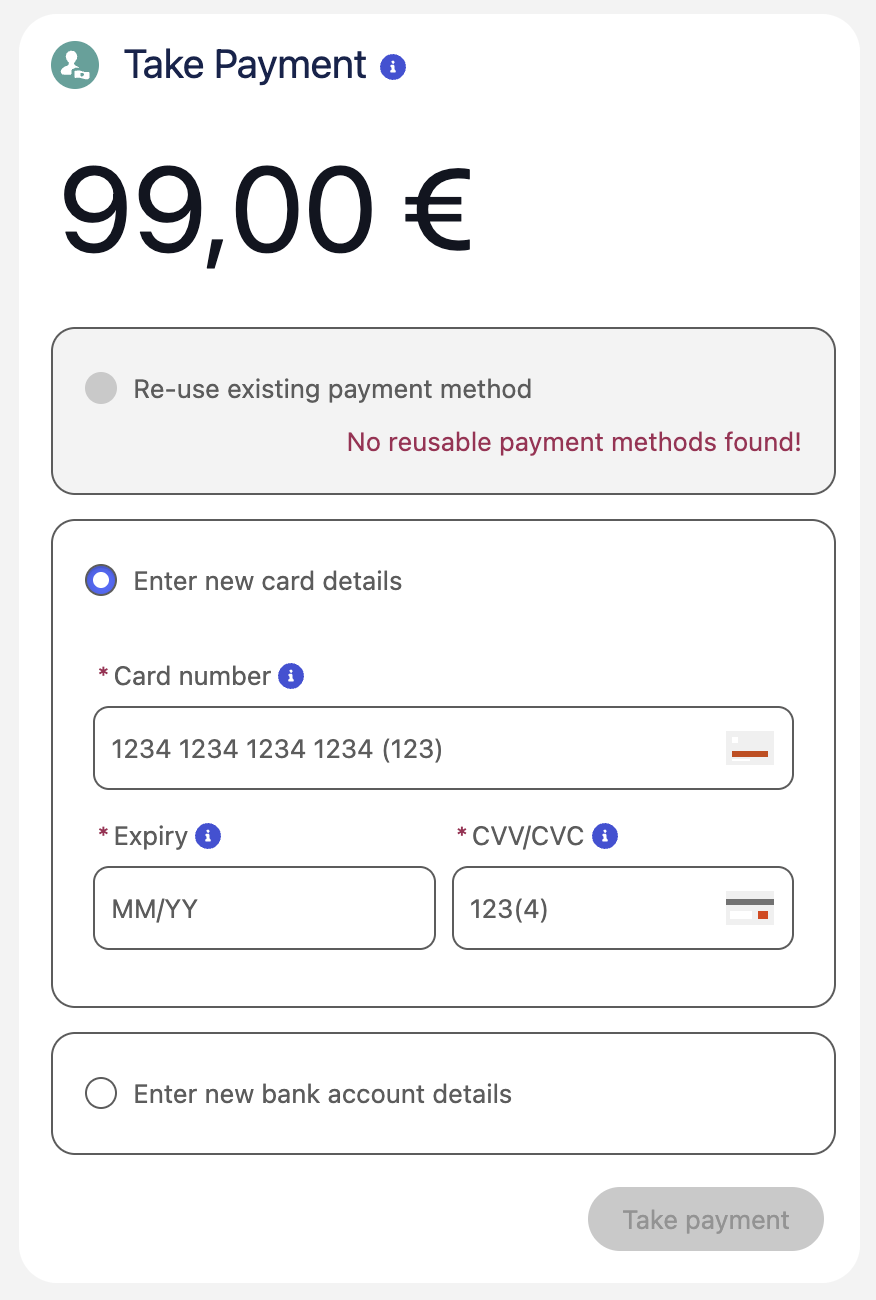Select Enter new bank account details option

tap(100, 1093)
